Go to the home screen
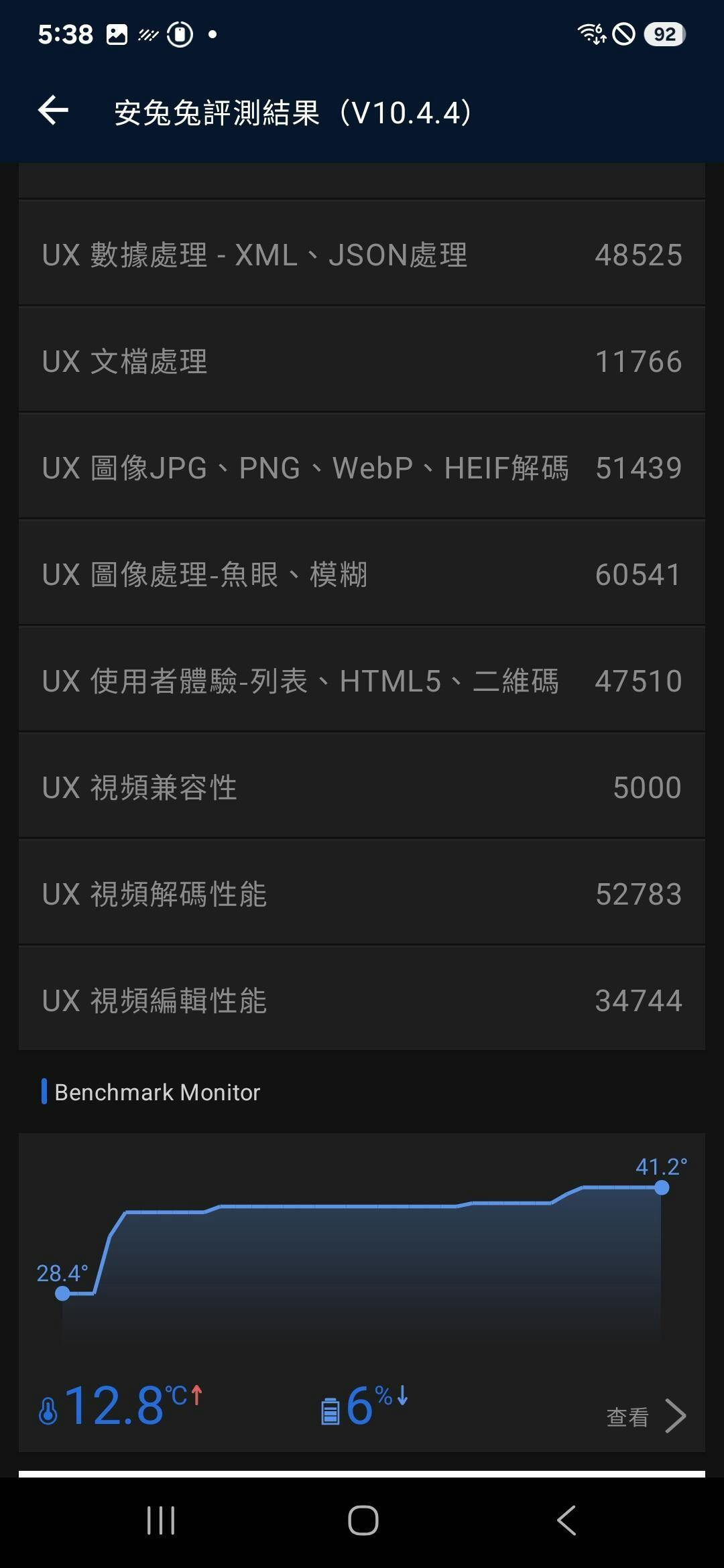Image resolution: width=724 pixels, height=1568 pixels. click(363, 1520)
